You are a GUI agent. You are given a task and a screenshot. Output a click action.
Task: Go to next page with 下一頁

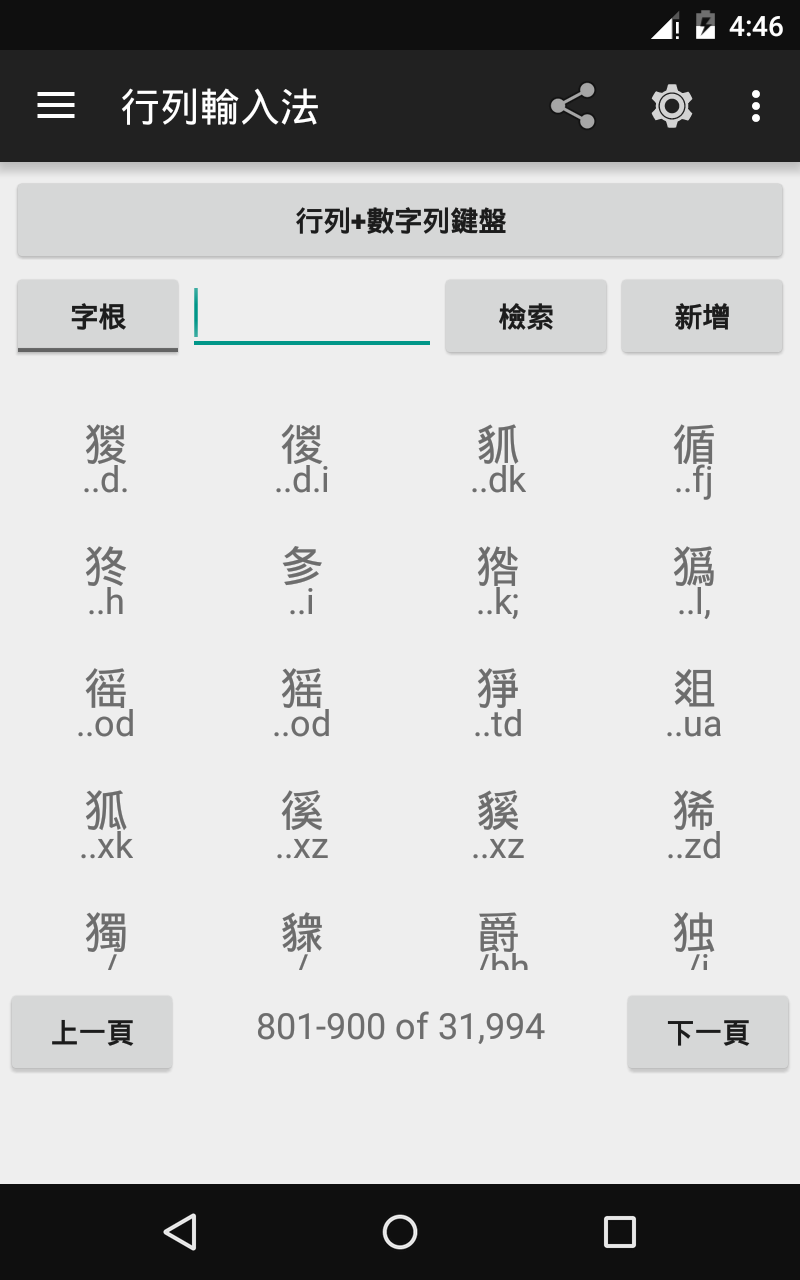coord(708,1032)
